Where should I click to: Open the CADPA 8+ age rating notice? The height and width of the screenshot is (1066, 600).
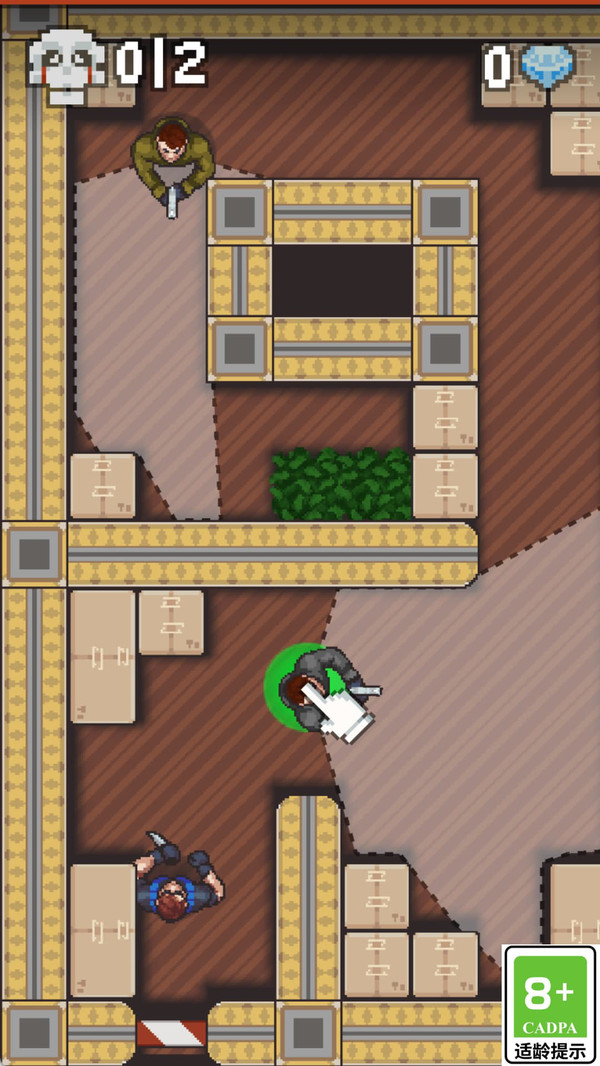[549, 1003]
